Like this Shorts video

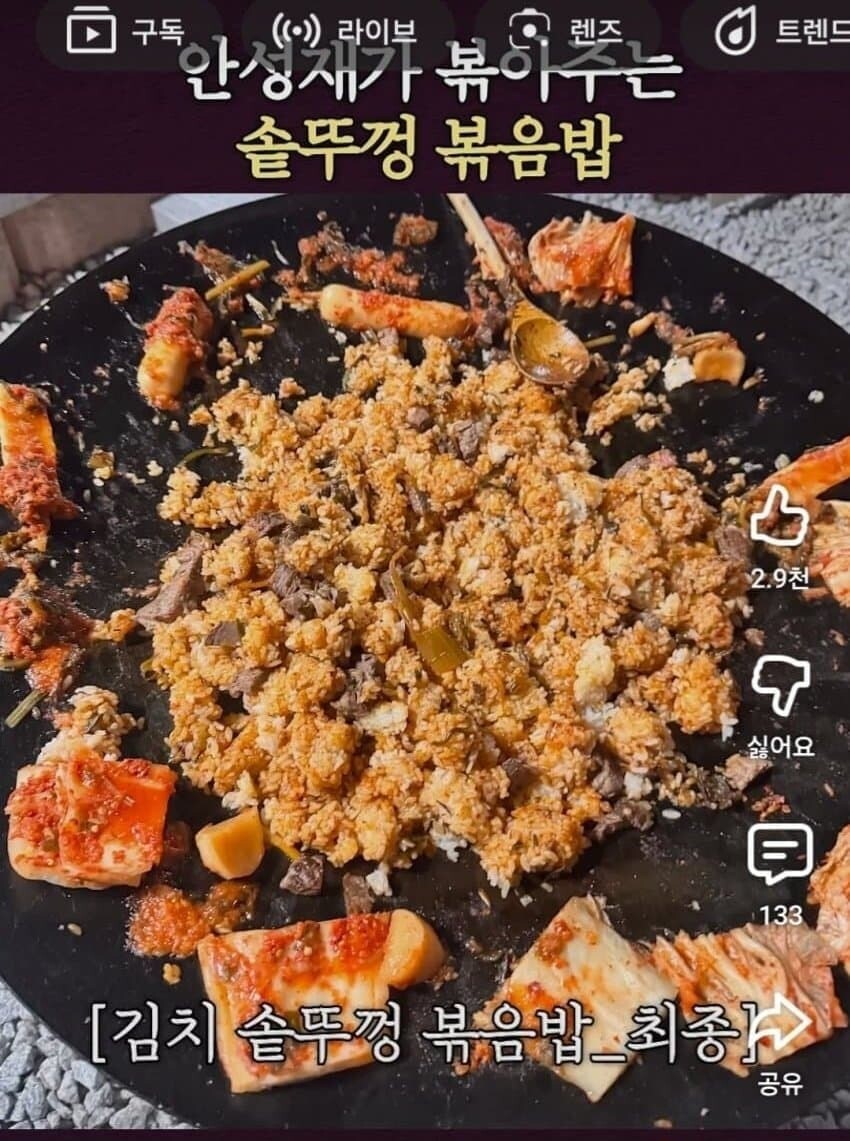[779, 518]
